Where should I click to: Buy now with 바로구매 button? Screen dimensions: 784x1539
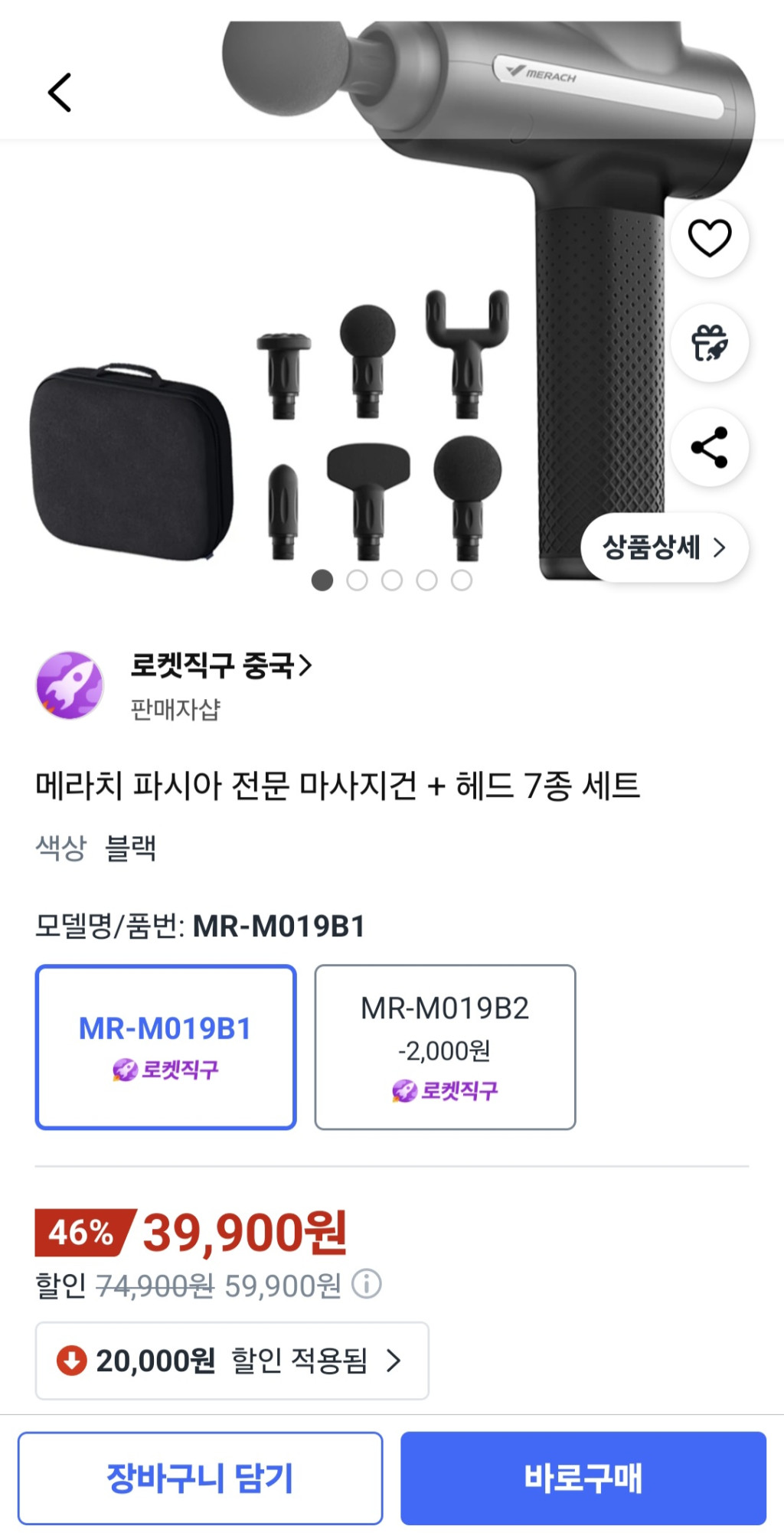click(x=583, y=1478)
